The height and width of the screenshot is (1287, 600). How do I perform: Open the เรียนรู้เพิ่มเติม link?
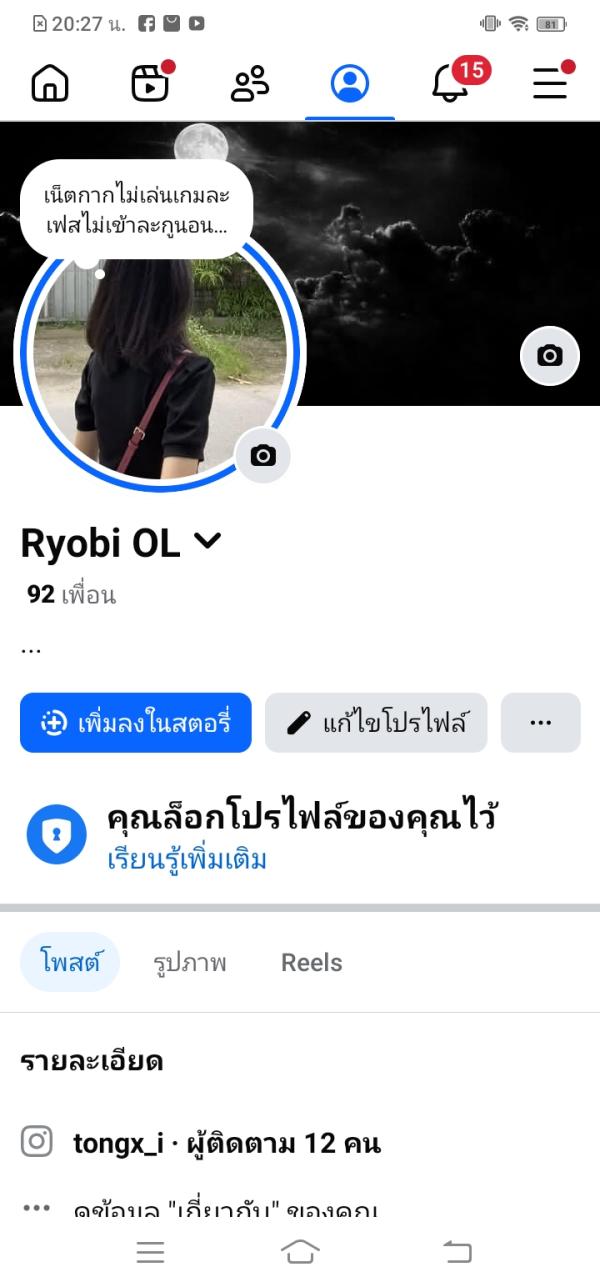187,859
